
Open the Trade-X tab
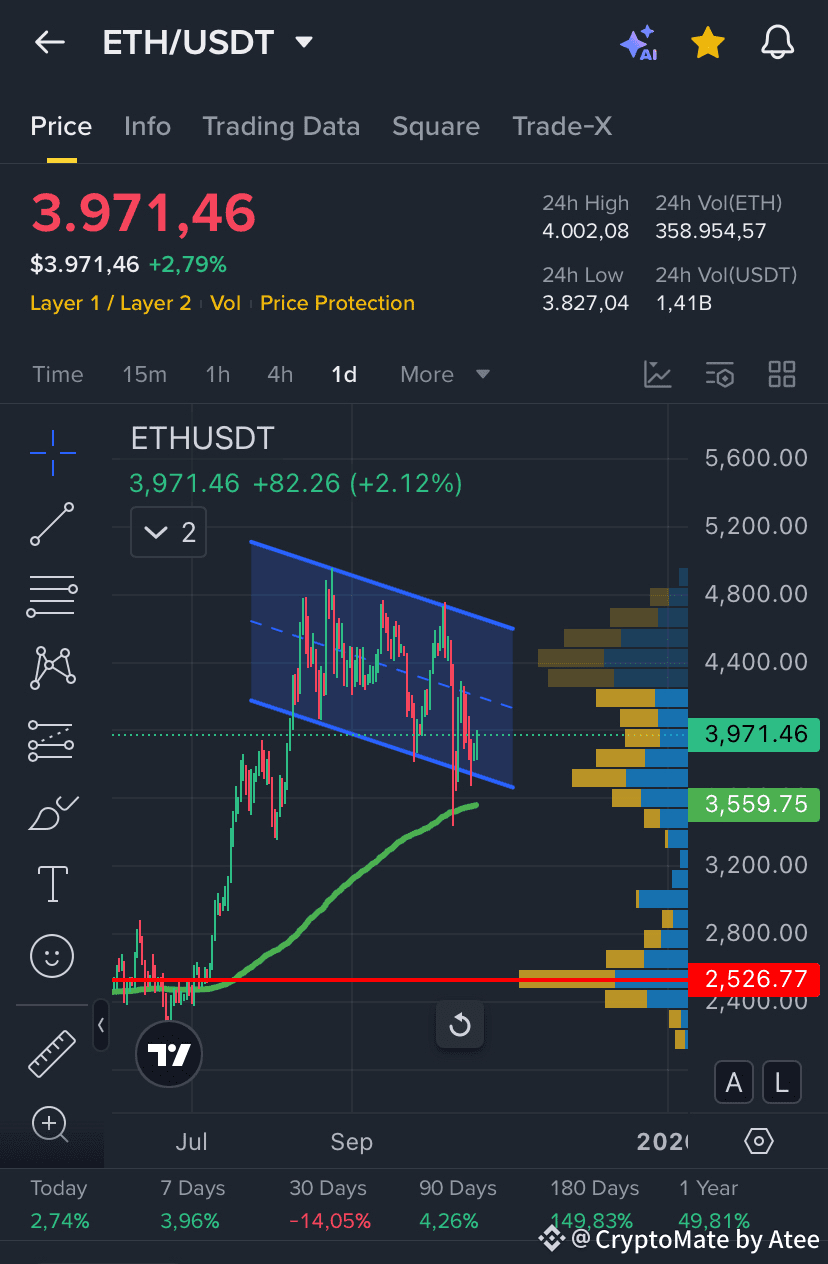(562, 126)
